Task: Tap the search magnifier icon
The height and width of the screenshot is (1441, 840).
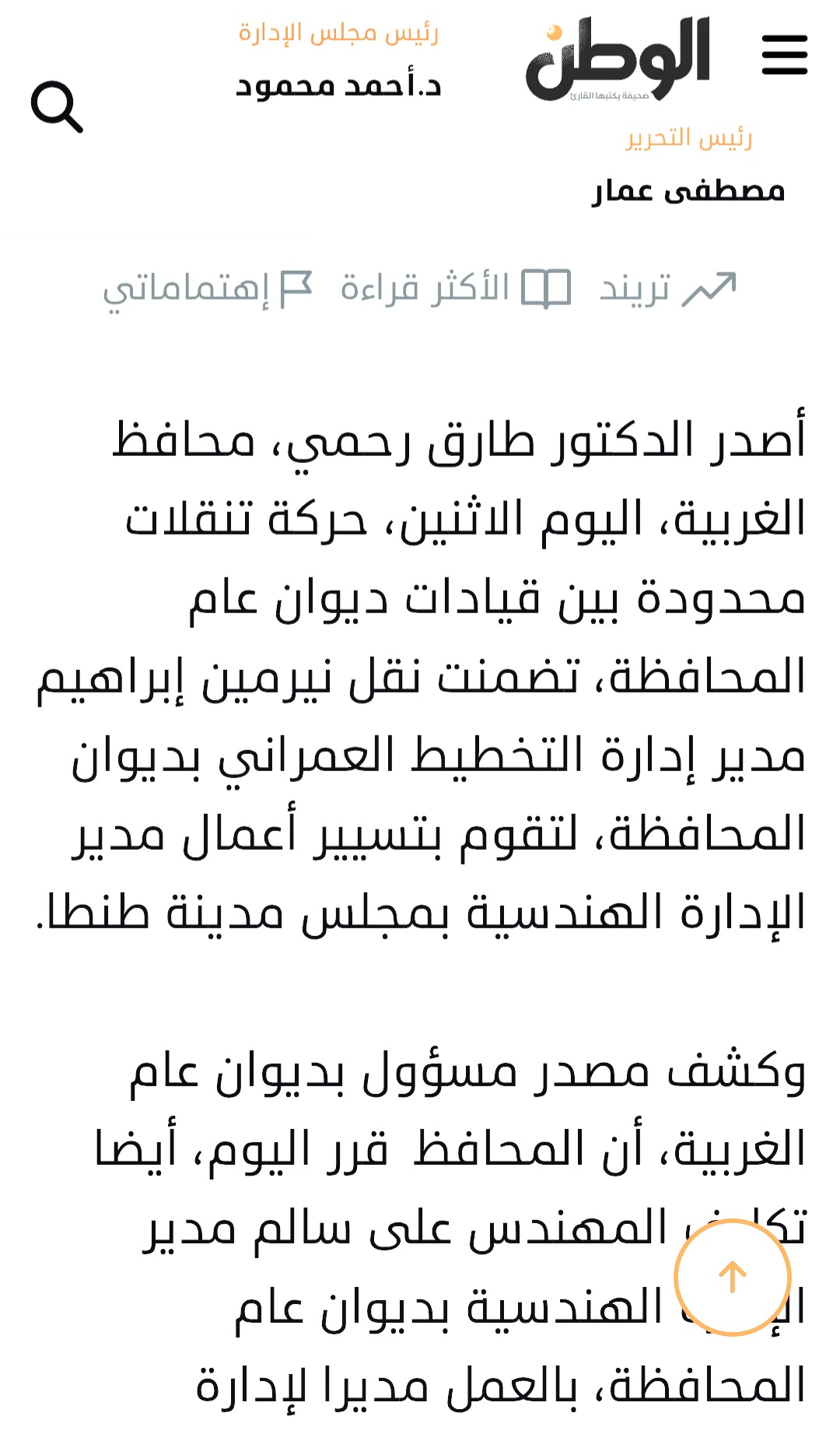Action: (57, 107)
